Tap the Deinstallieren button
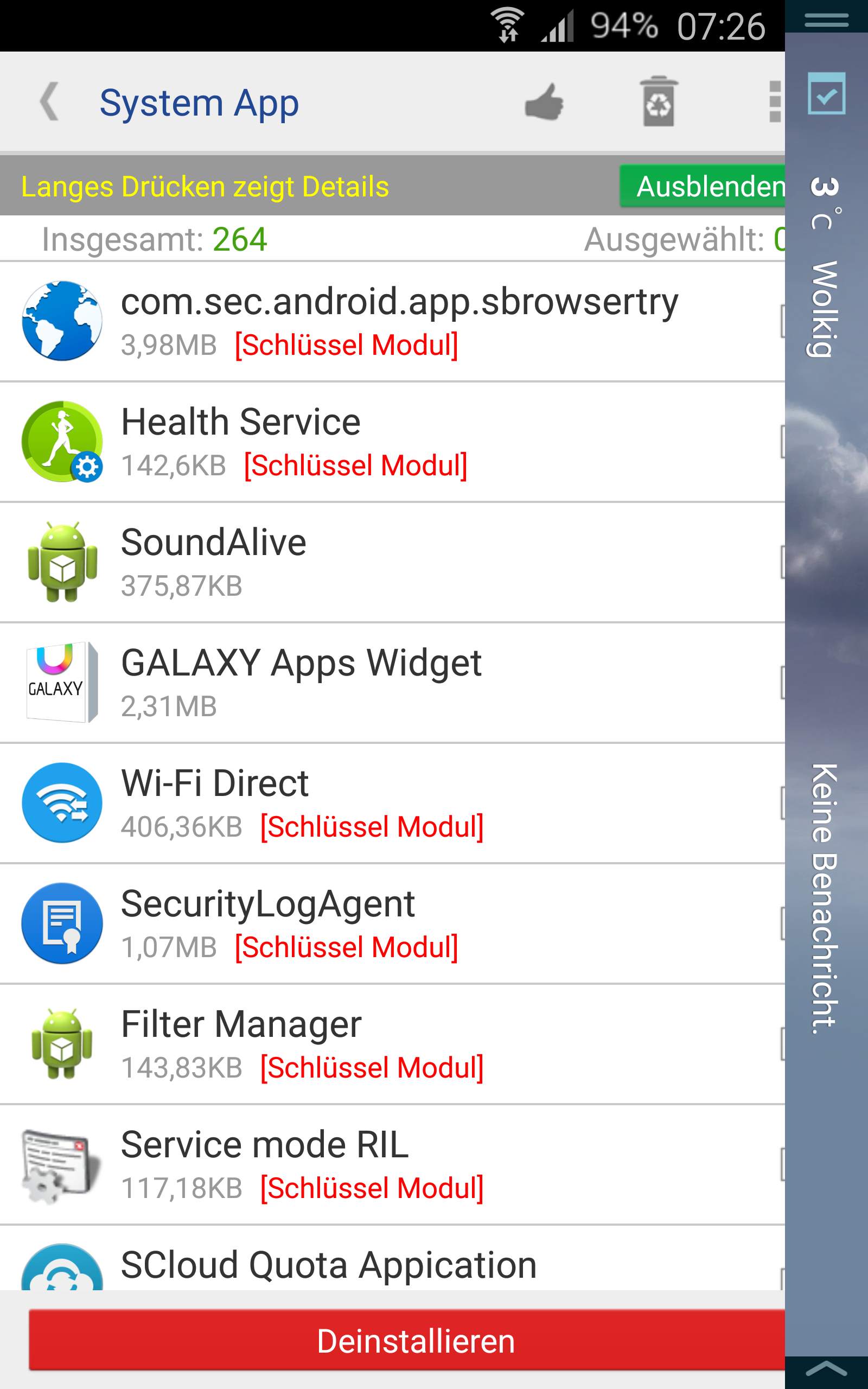The width and height of the screenshot is (868, 1389). 407,1341
